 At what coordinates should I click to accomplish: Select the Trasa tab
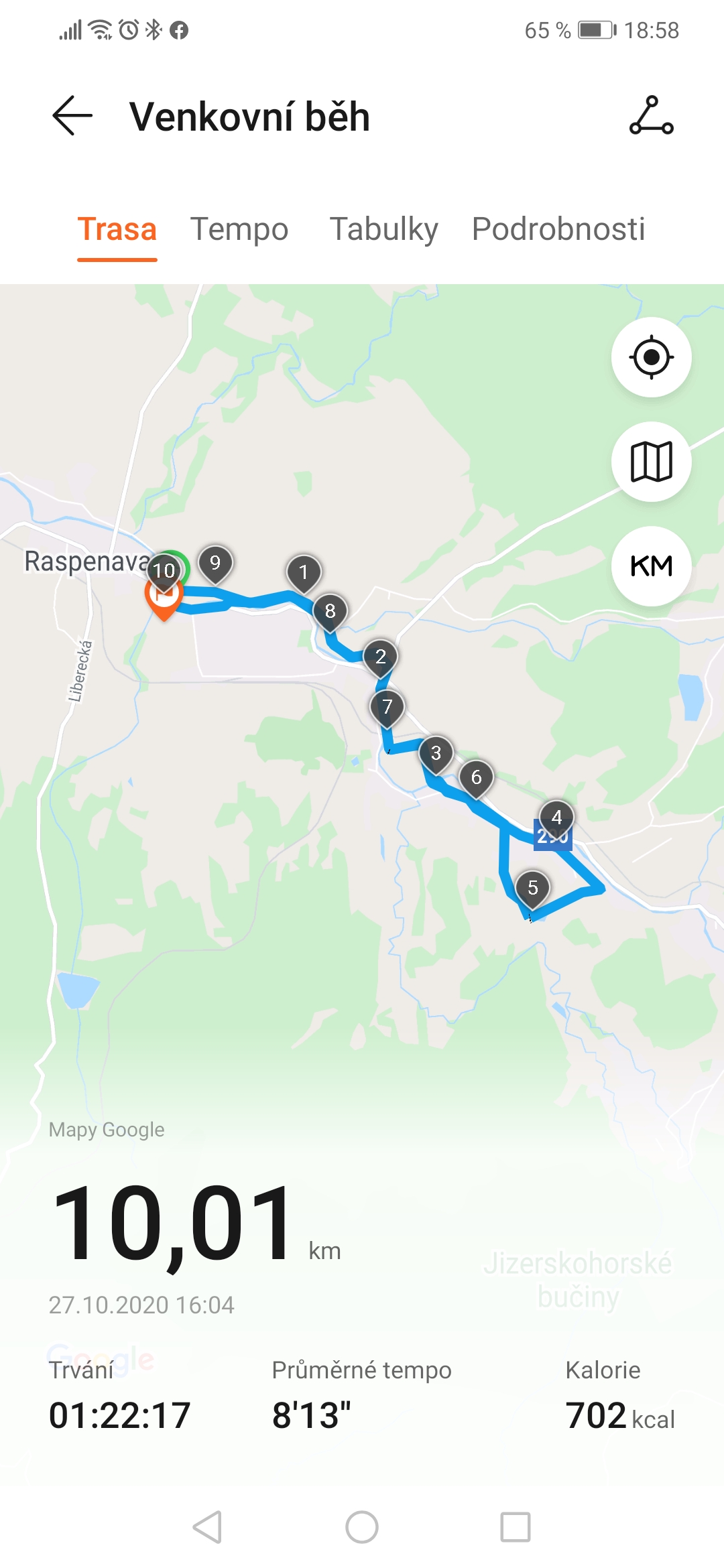[117, 229]
